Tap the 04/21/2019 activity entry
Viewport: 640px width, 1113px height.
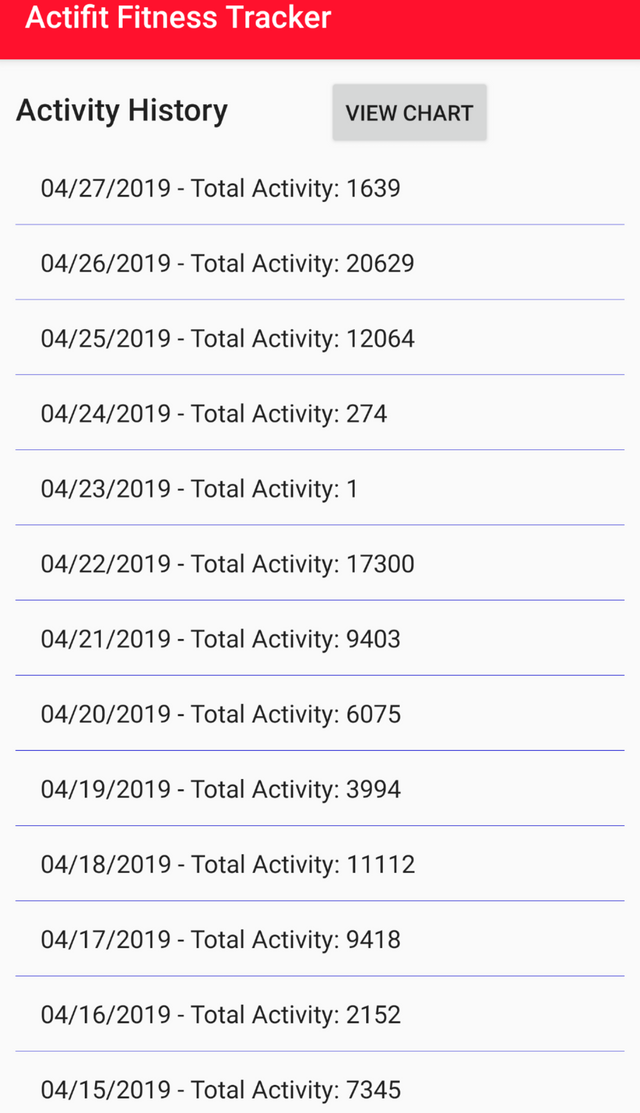coord(320,639)
